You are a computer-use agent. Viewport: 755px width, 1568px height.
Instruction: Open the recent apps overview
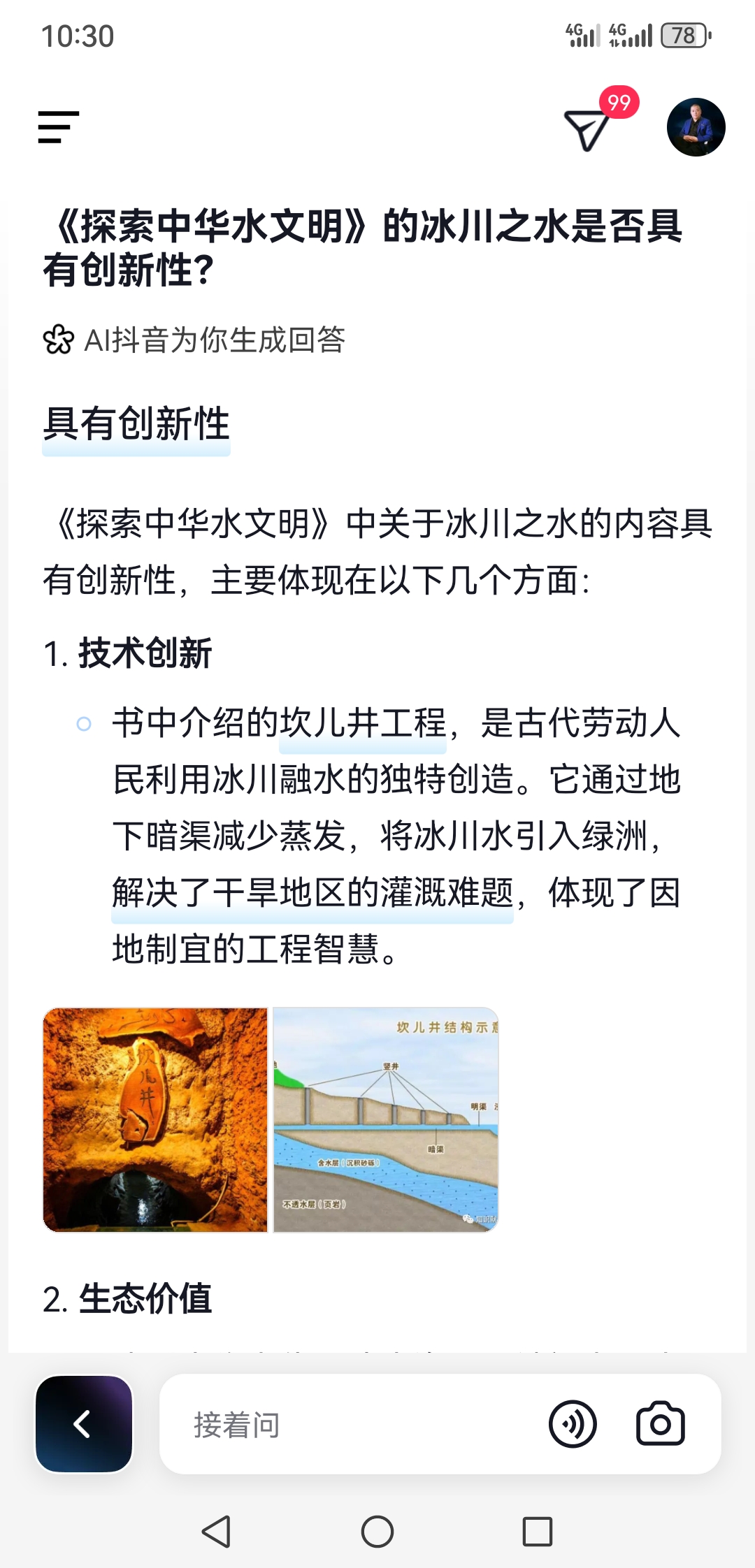pos(538,1532)
